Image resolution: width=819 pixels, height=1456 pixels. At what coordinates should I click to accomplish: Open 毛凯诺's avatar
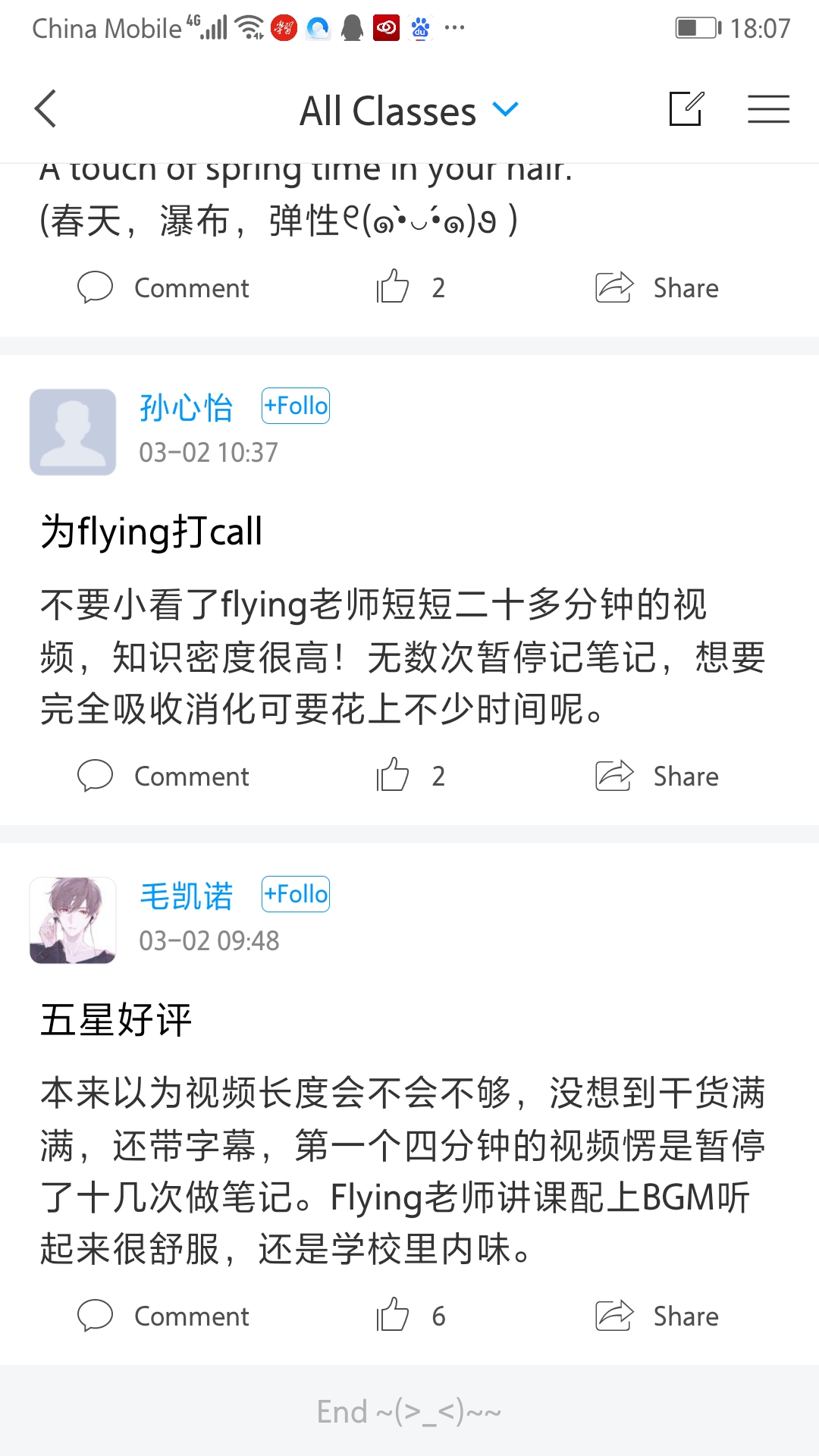[73, 921]
